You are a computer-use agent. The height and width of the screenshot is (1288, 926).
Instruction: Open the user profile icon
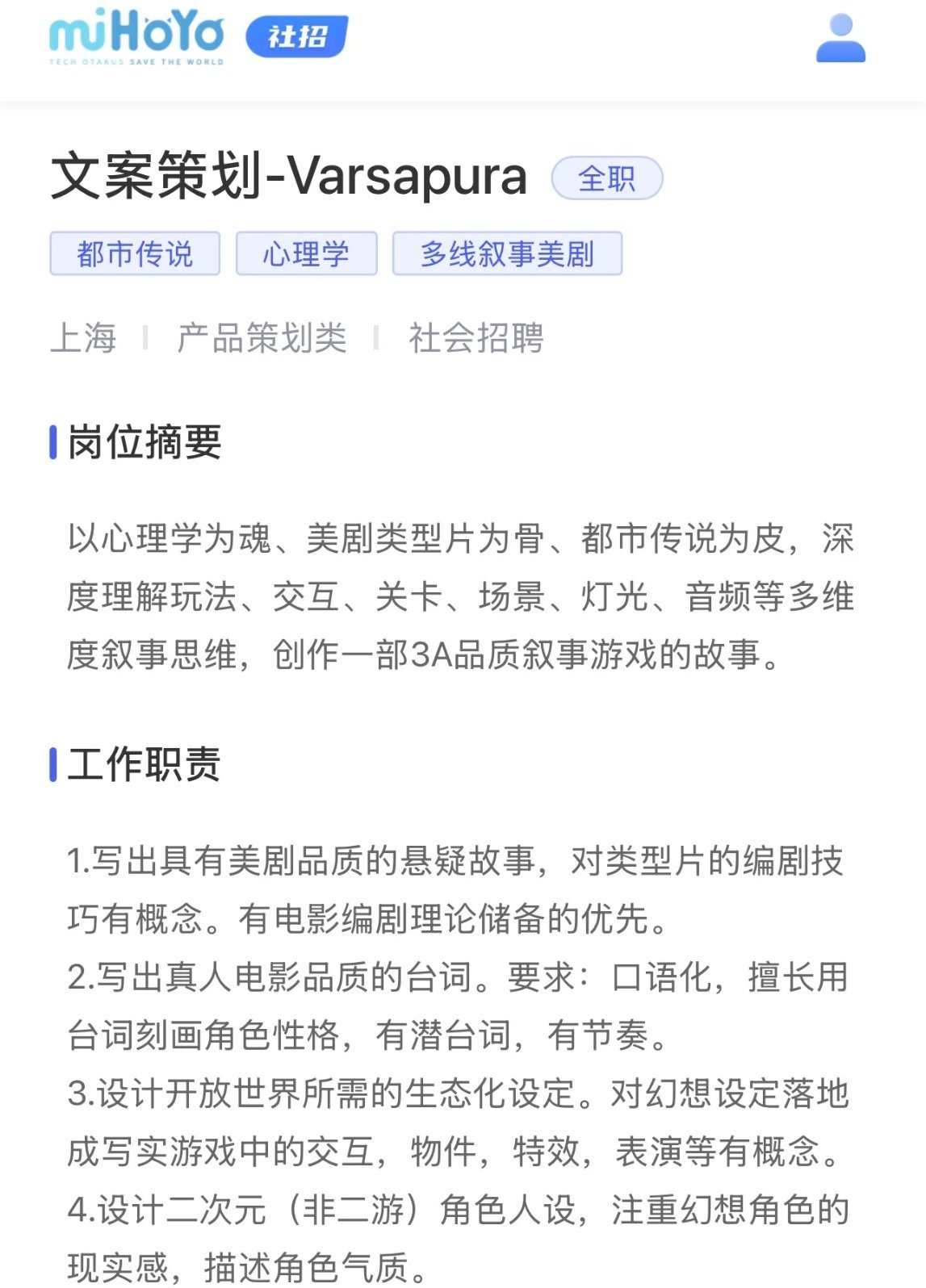pyautogui.click(x=840, y=39)
